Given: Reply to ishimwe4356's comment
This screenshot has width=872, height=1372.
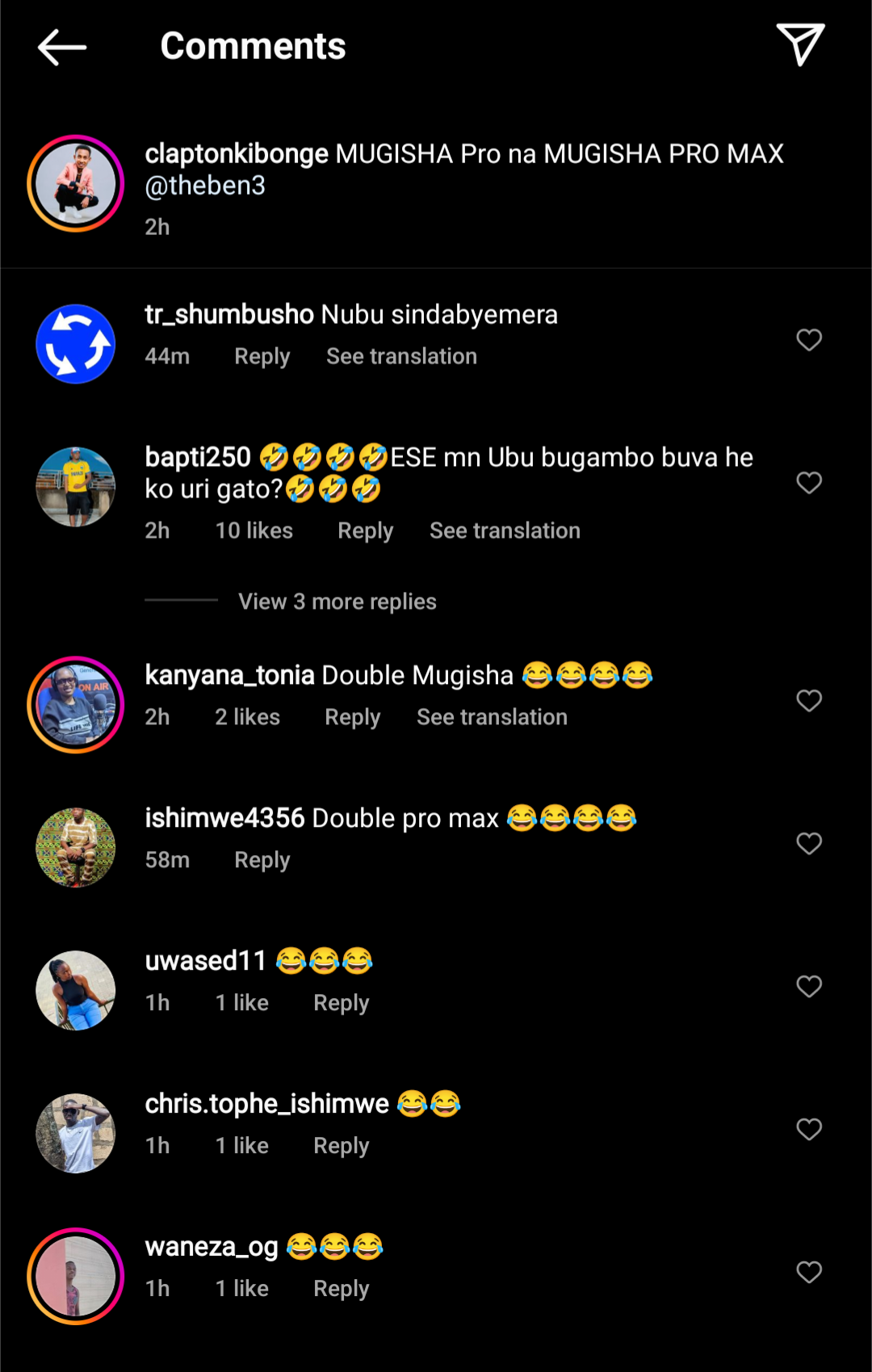Looking at the screenshot, I should (262, 860).
